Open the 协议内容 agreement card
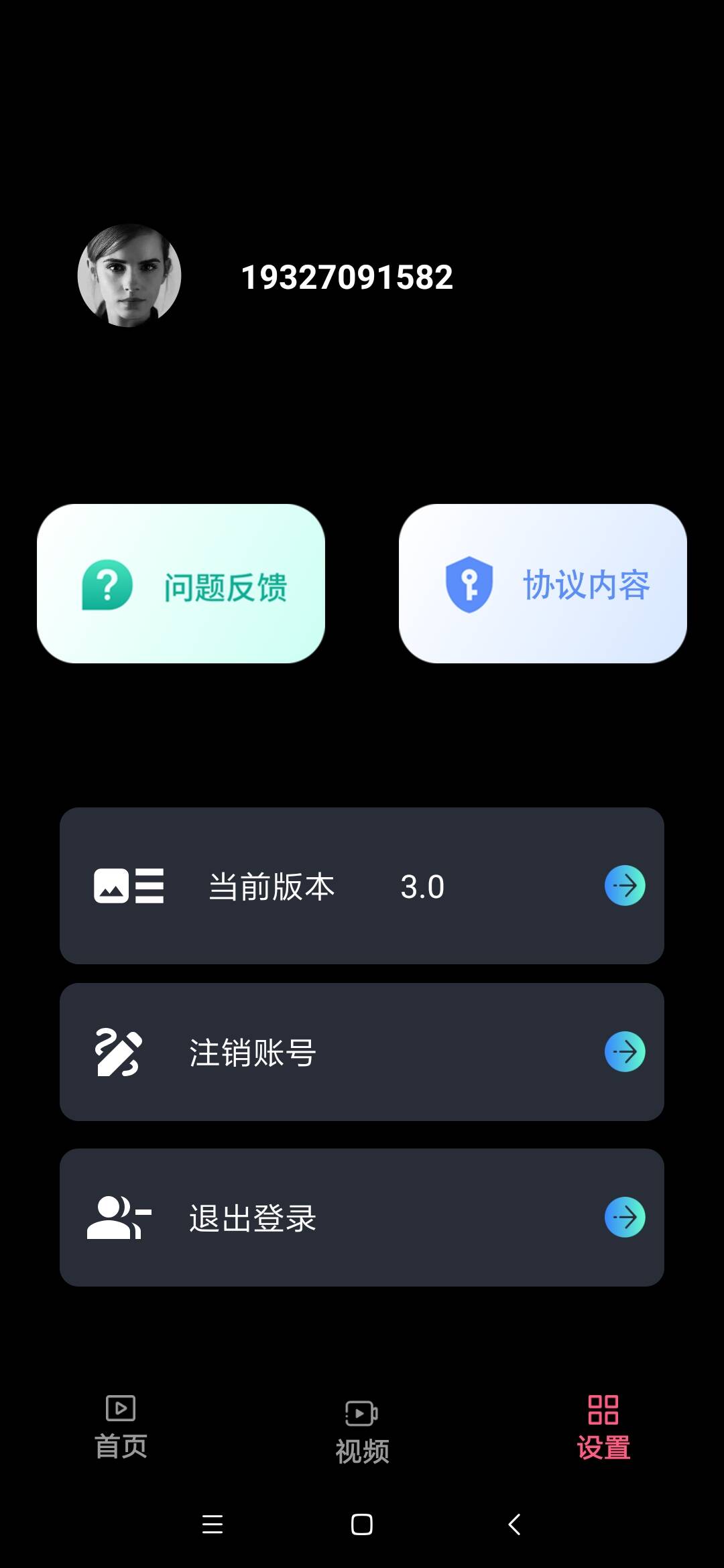This screenshot has height=1568, width=724. click(x=543, y=584)
